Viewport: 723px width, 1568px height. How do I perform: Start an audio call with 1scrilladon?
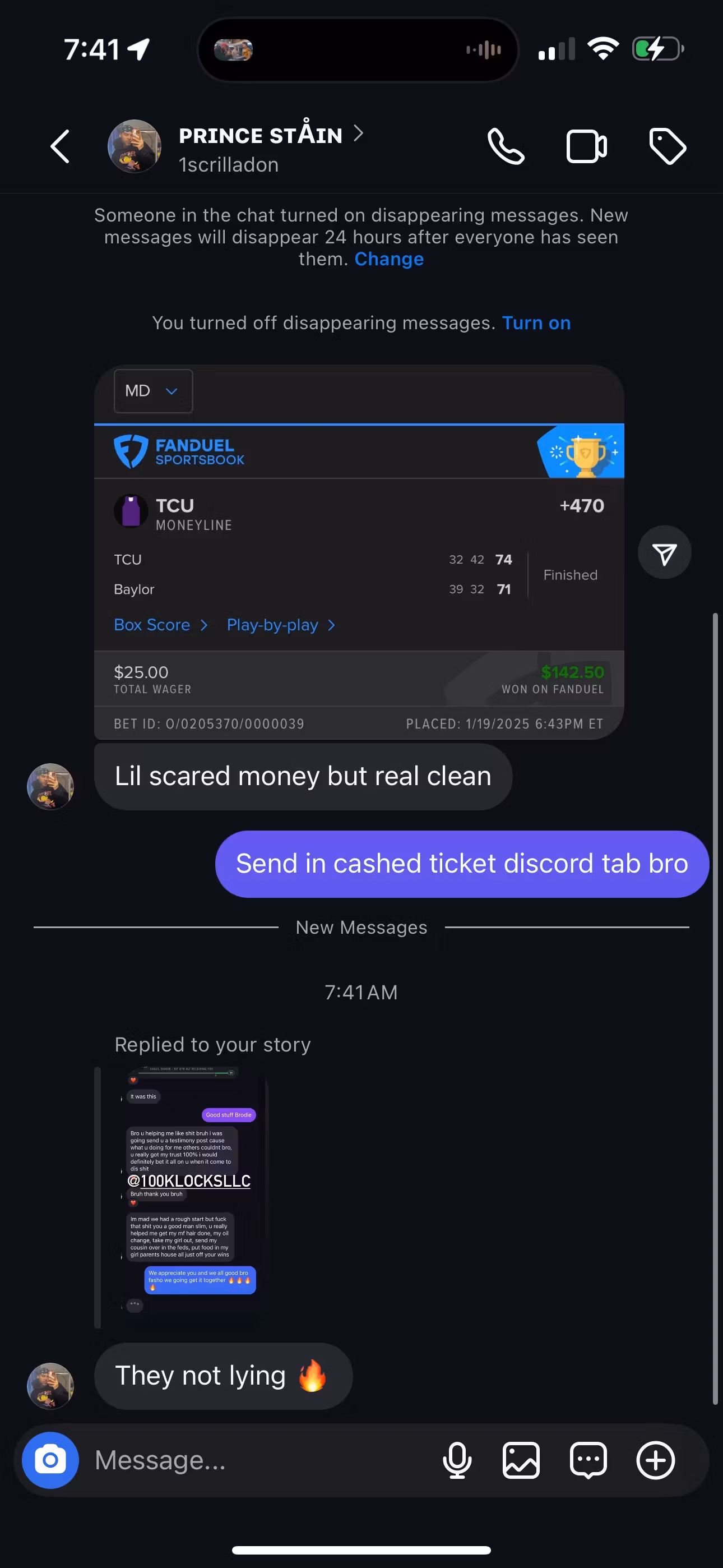506,147
